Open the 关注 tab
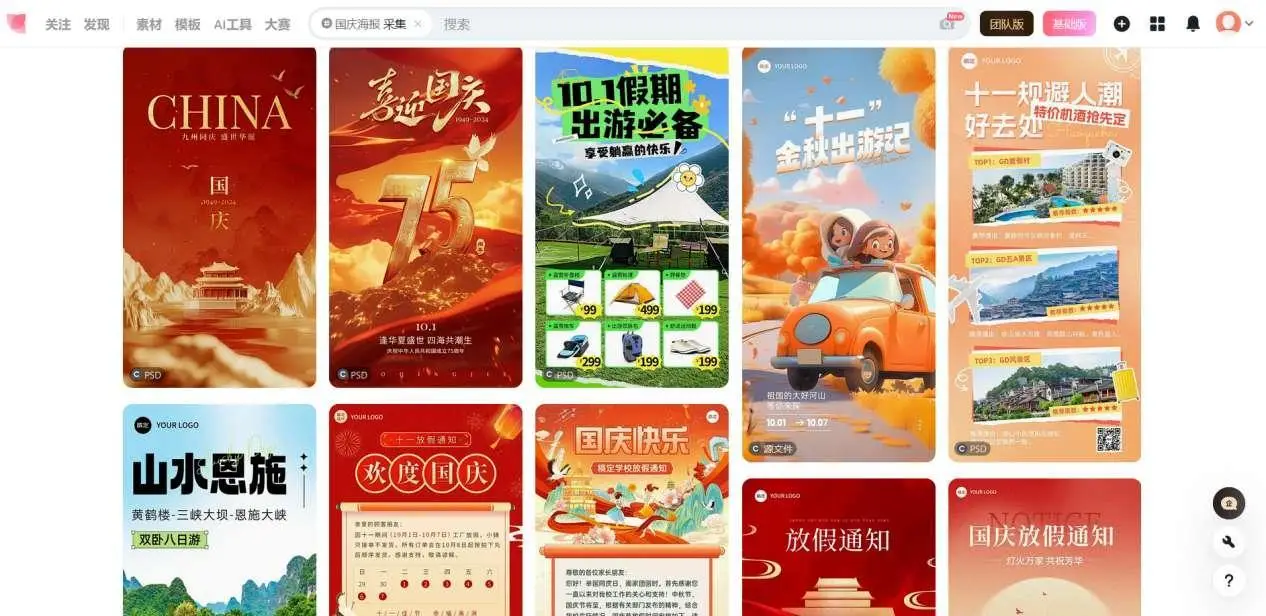1266x616 pixels. [x=58, y=24]
